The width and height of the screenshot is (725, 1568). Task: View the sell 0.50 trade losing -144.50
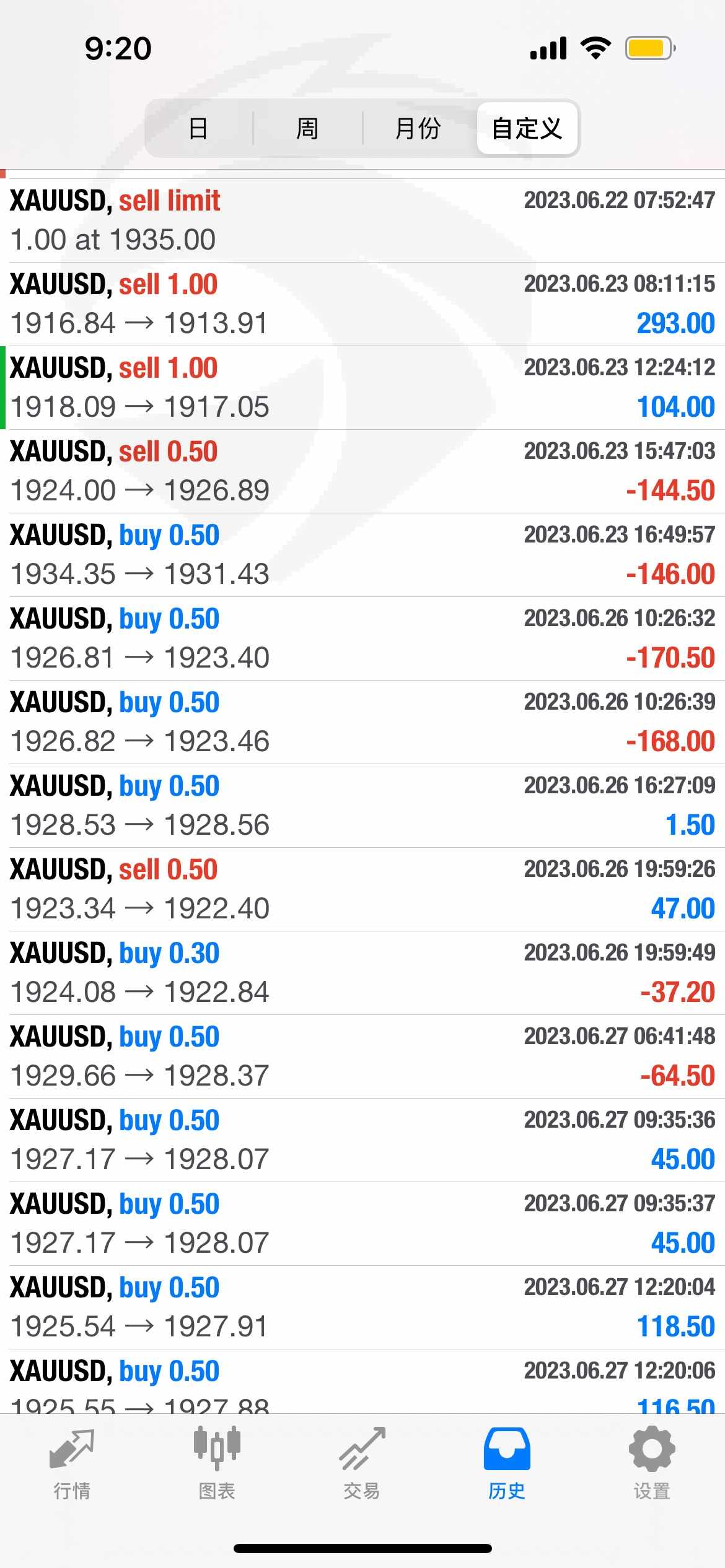pos(362,471)
